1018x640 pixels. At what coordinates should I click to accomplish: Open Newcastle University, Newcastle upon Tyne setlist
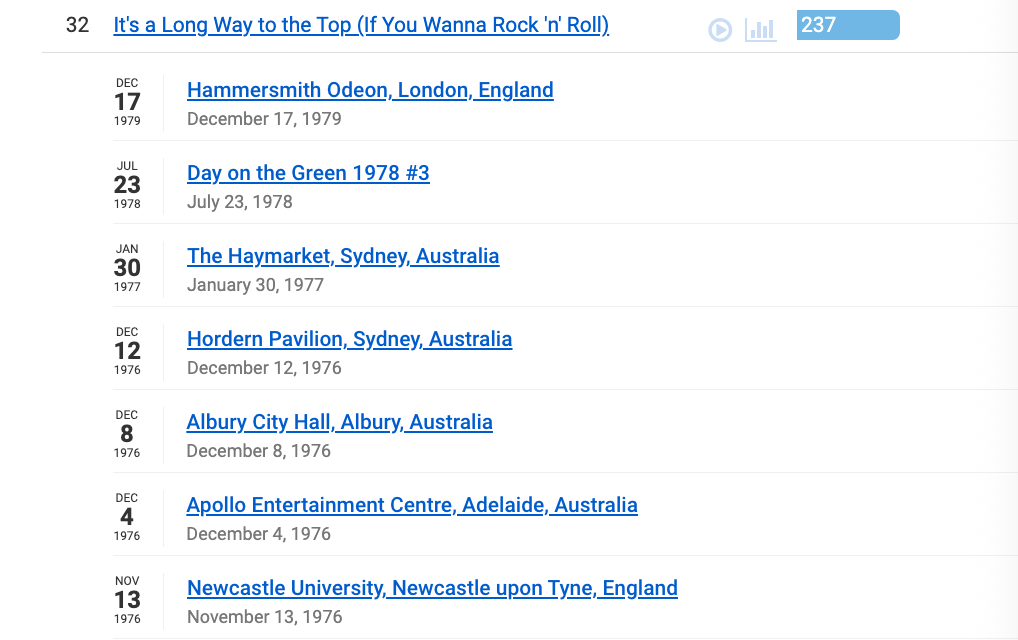(x=432, y=588)
